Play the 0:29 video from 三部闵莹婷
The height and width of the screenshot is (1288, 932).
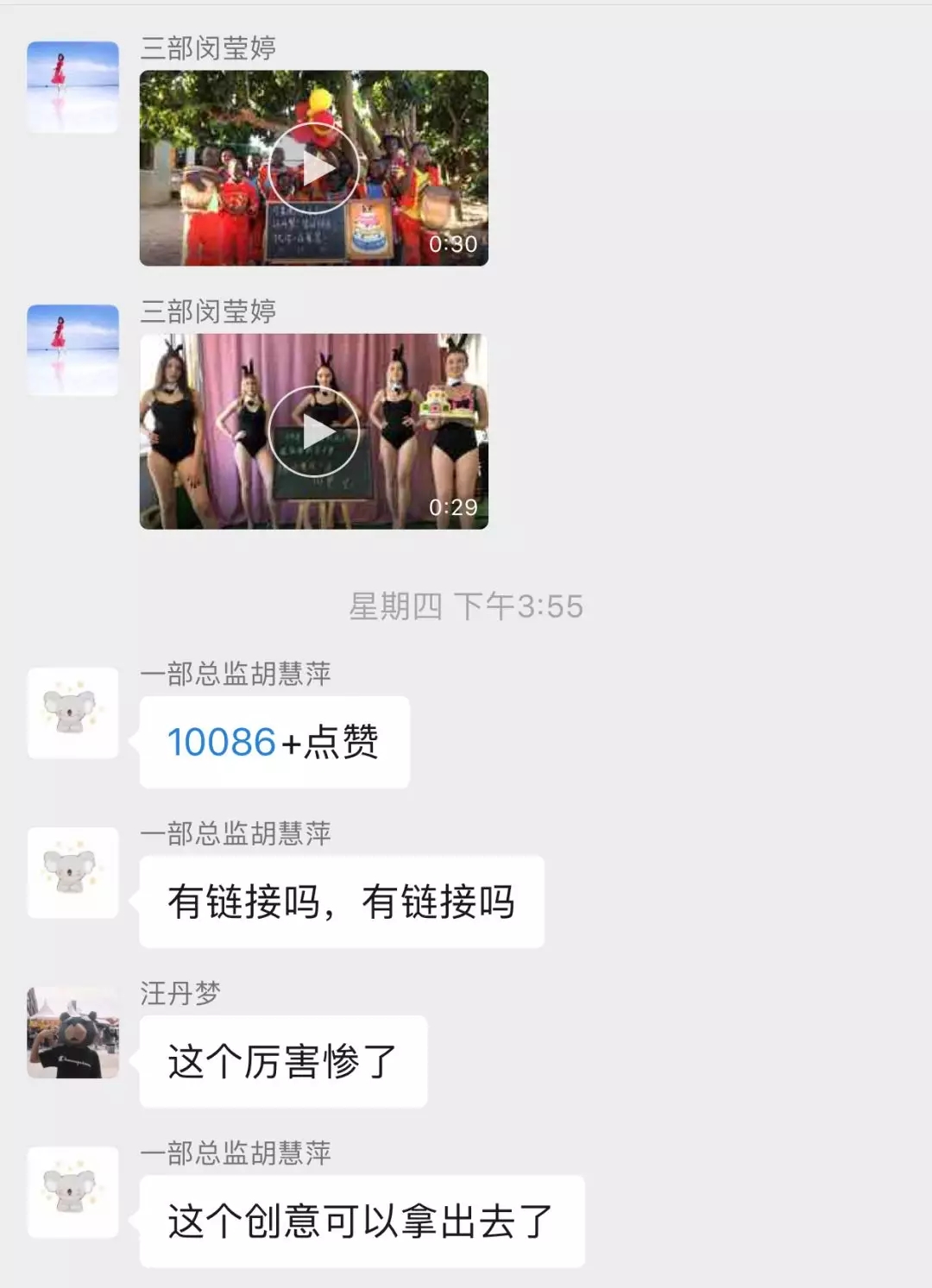point(314,431)
